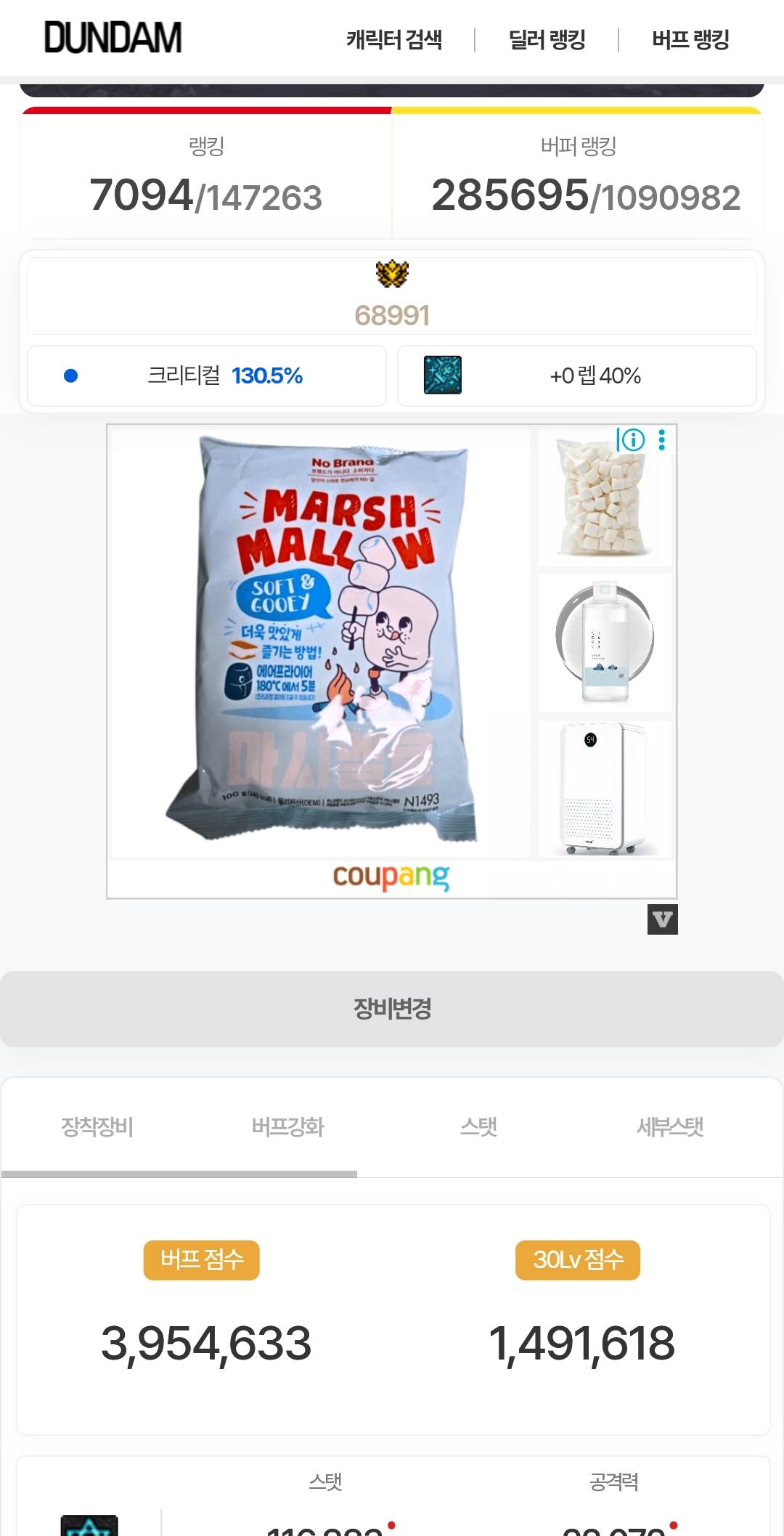Open the DUNDAM home logo

[x=113, y=38]
